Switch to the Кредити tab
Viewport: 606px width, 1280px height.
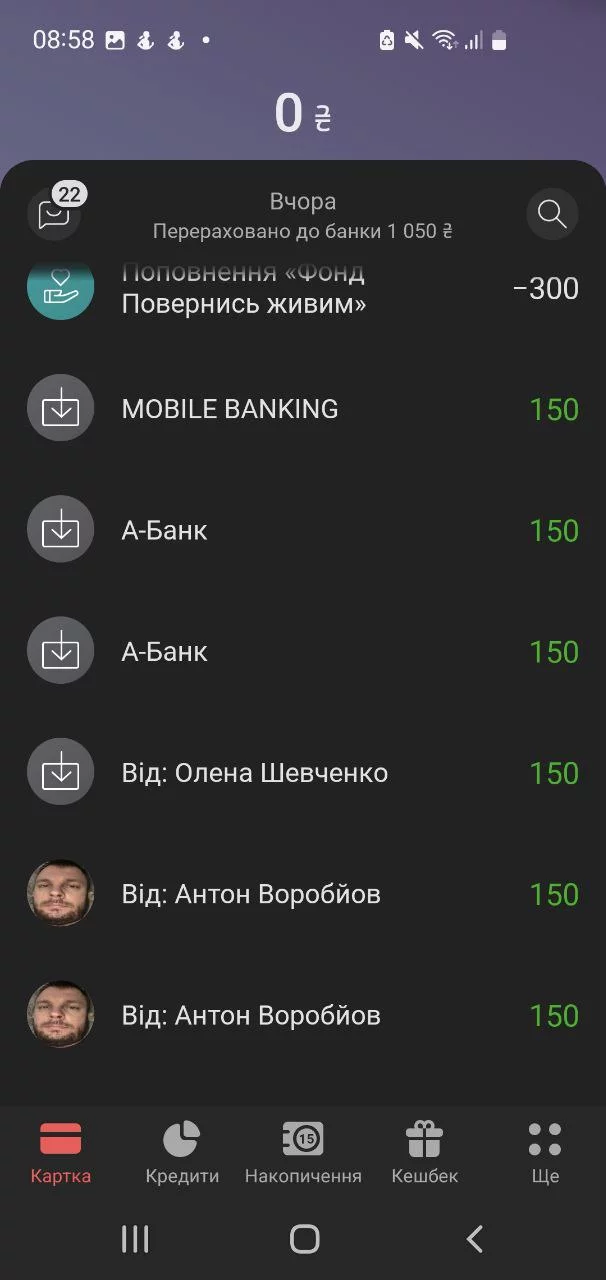pos(182,1152)
